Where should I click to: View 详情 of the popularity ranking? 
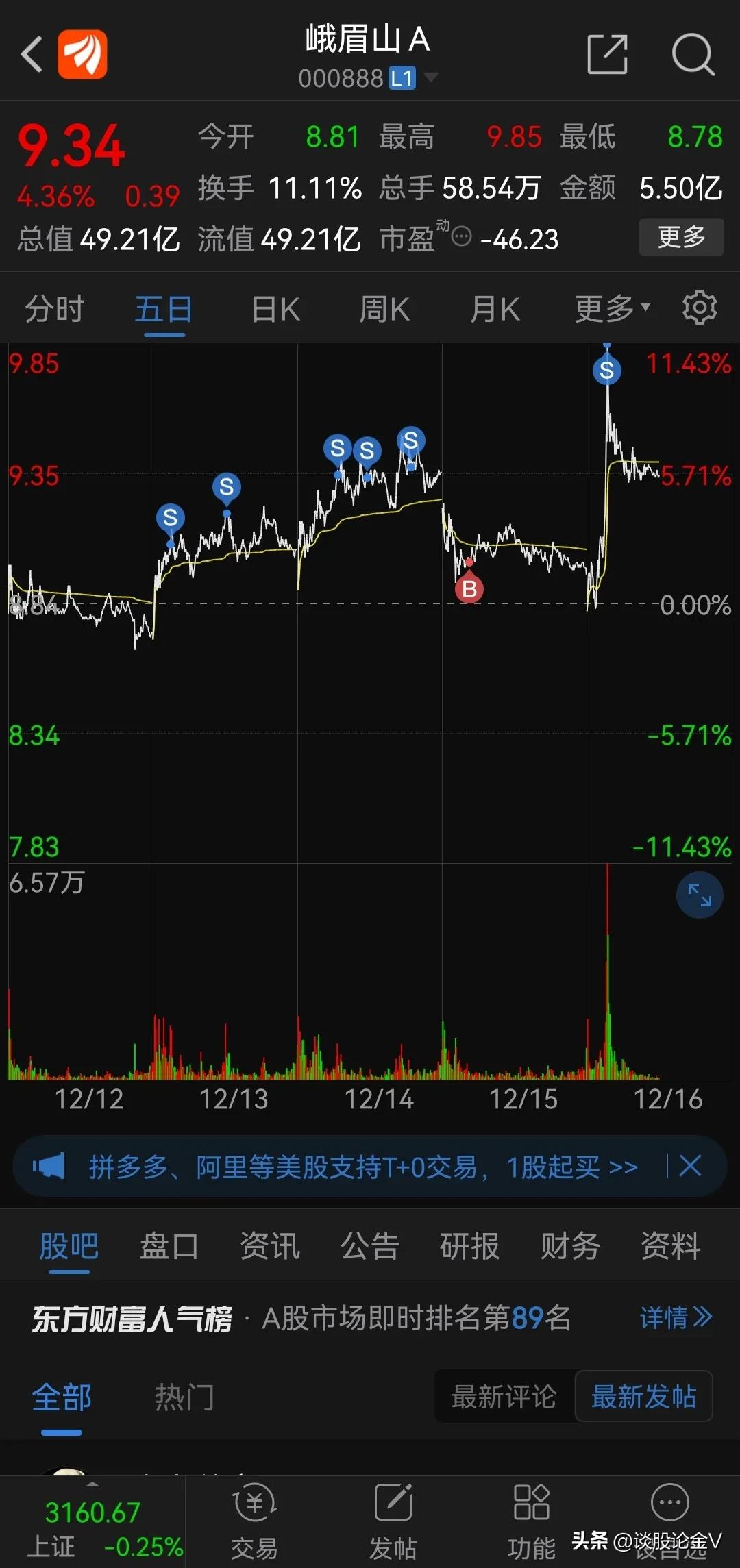pos(676,1317)
